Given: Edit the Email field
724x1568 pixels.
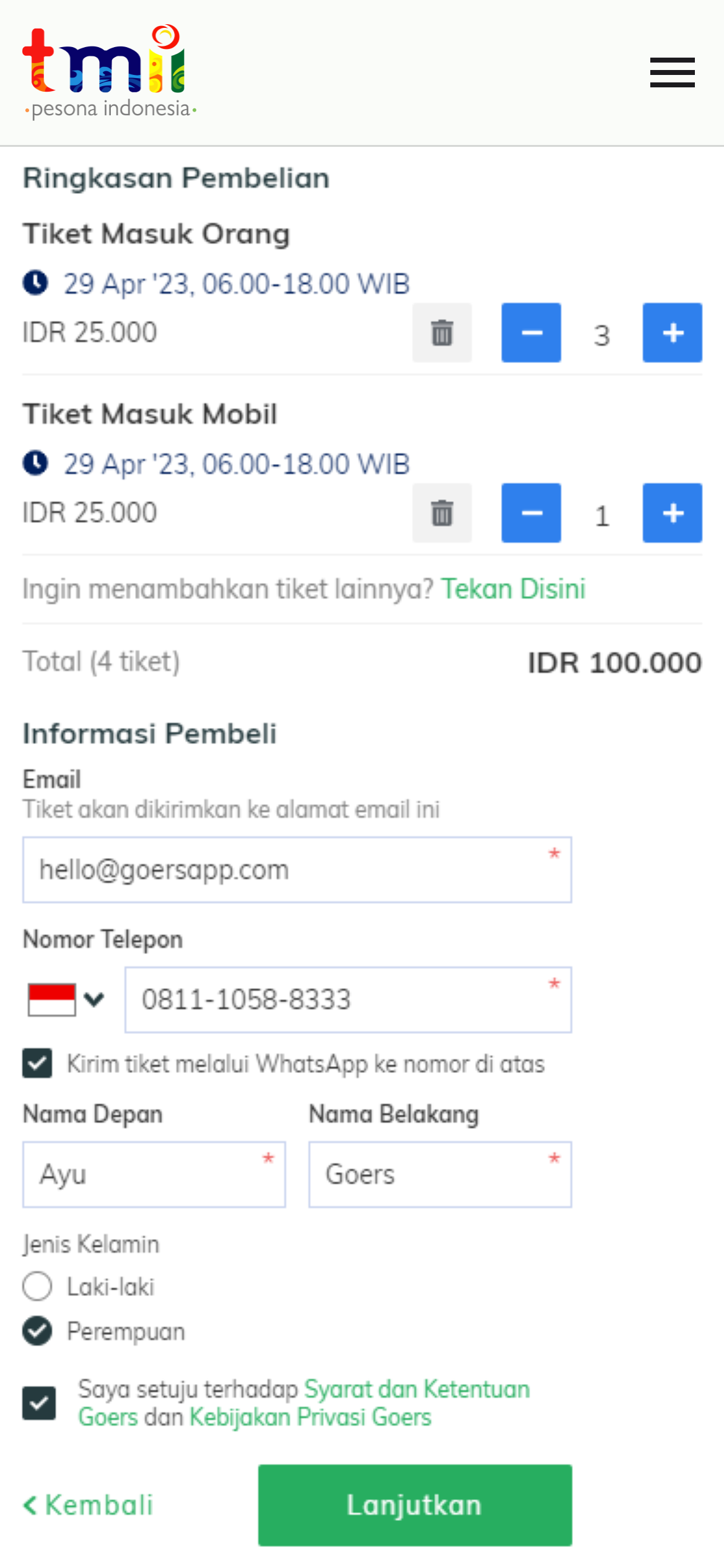Looking at the screenshot, I should [x=297, y=870].
